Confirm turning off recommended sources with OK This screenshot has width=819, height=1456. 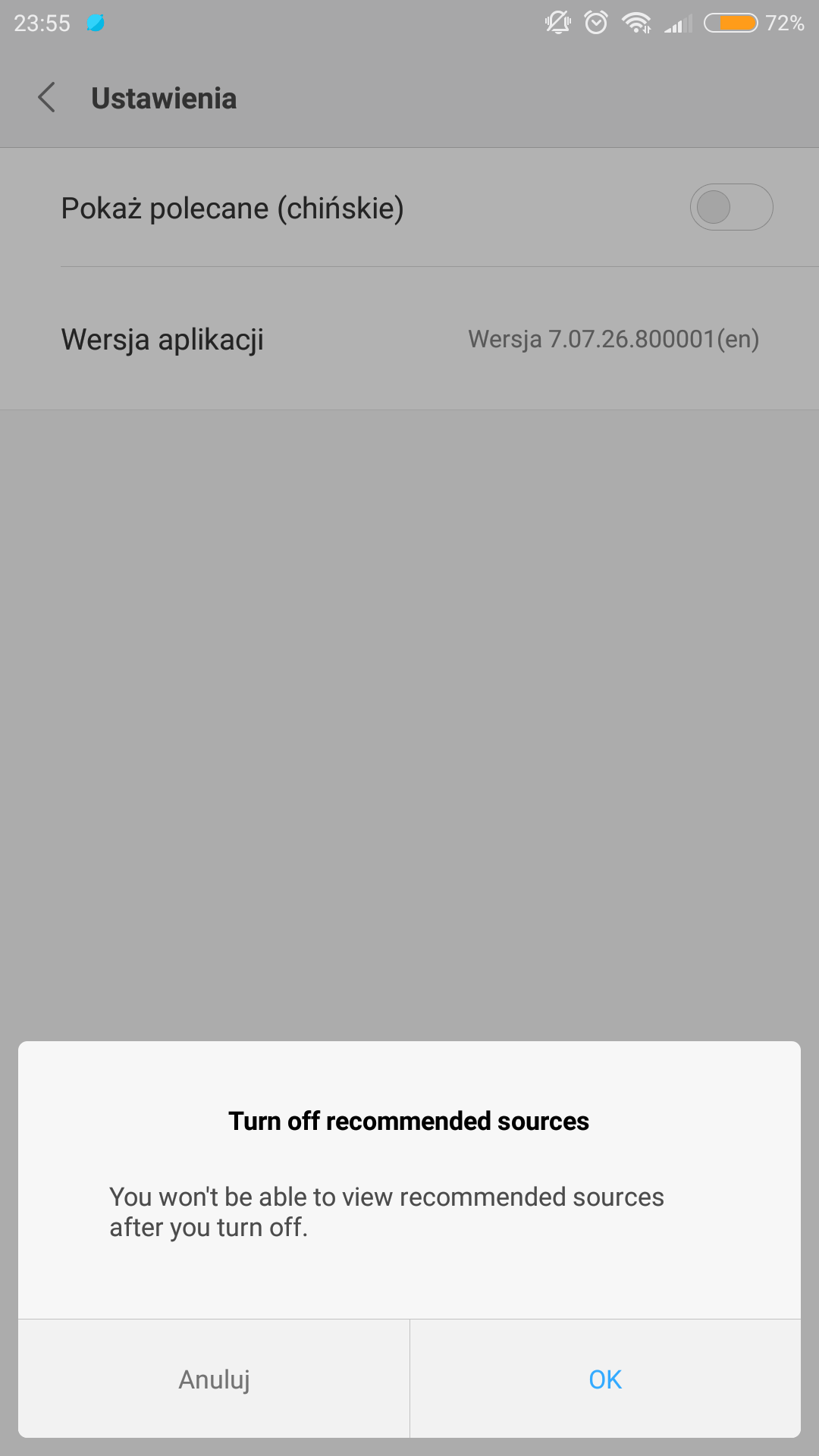605,1379
